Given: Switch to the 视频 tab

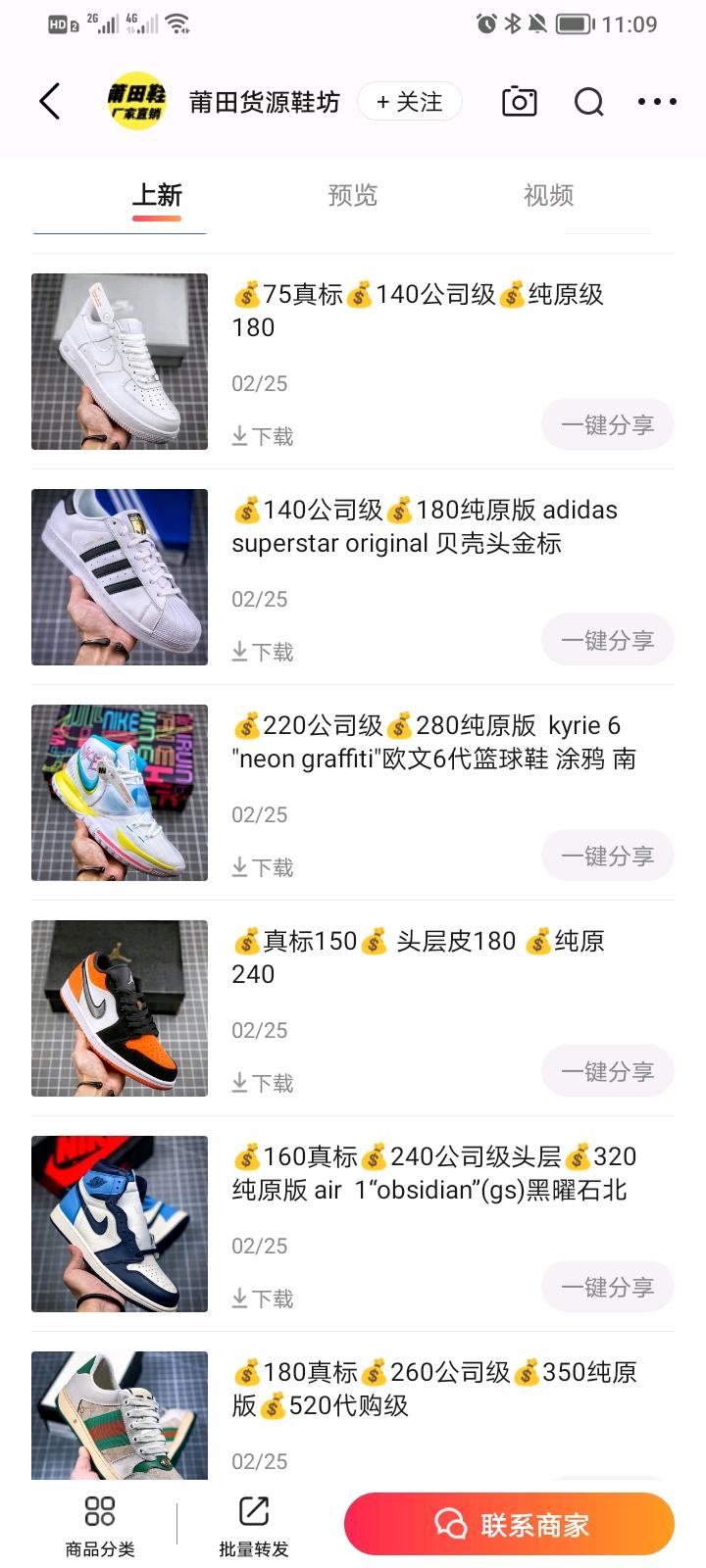Looking at the screenshot, I should tap(548, 195).
